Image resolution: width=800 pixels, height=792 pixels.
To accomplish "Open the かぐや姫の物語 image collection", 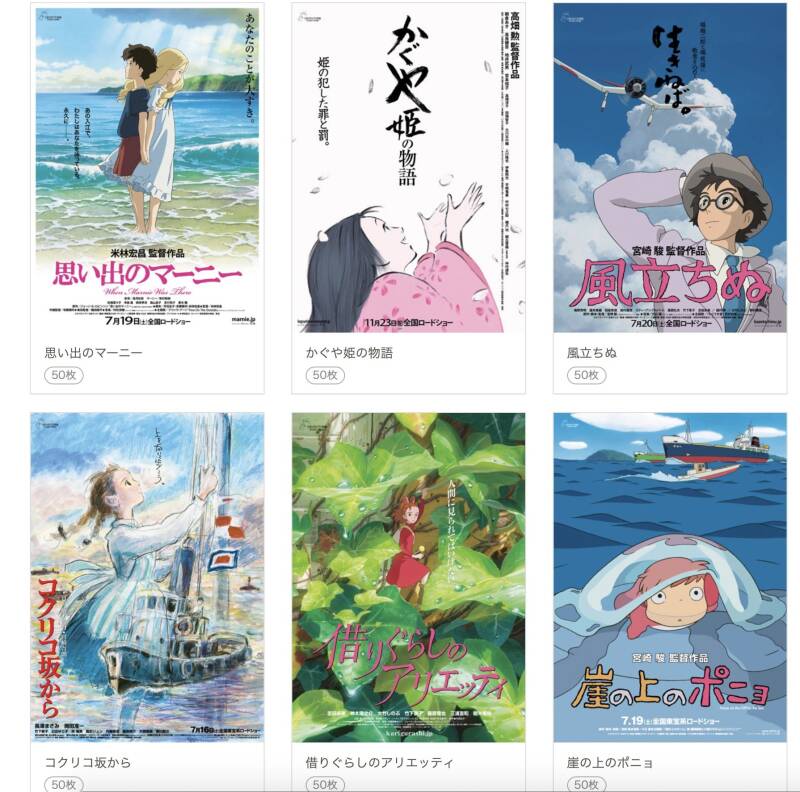I will 408,170.
